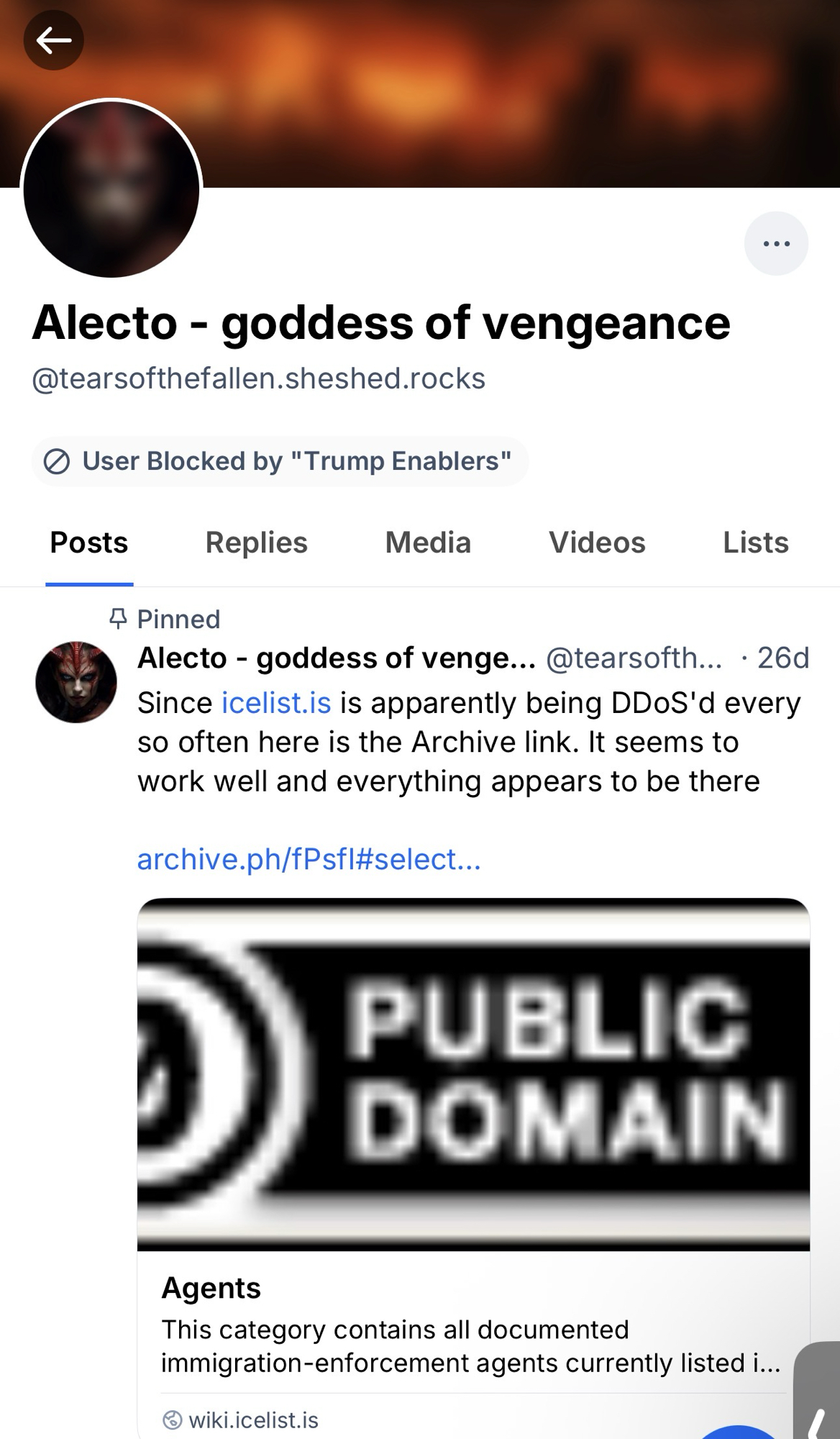Viewport: 840px width, 1439px height.
Task: Tap the pinned post's author avatar
Action: (x=76, y=682)
